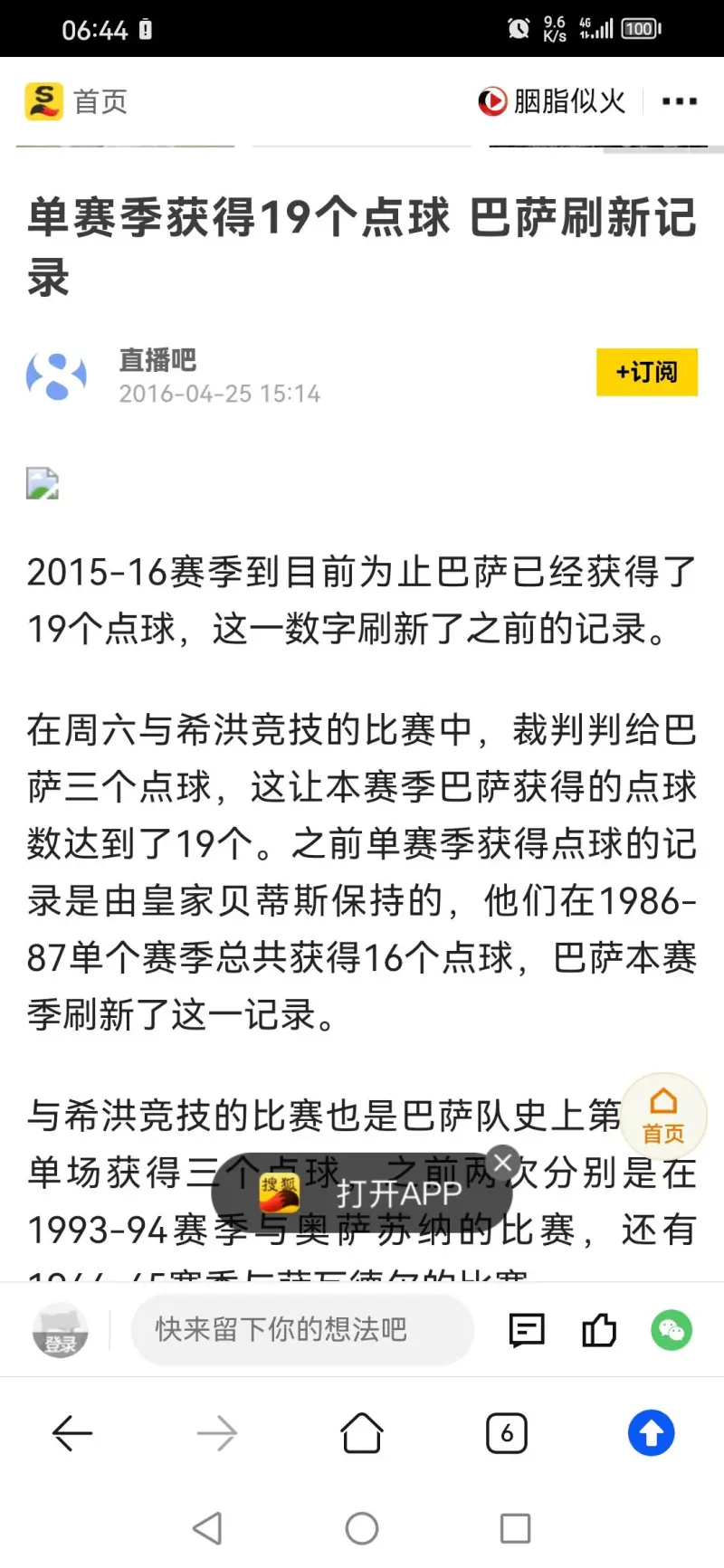724x1568 pixels.
Task: Subscribe with the +订阅 button
Action: 646,372
